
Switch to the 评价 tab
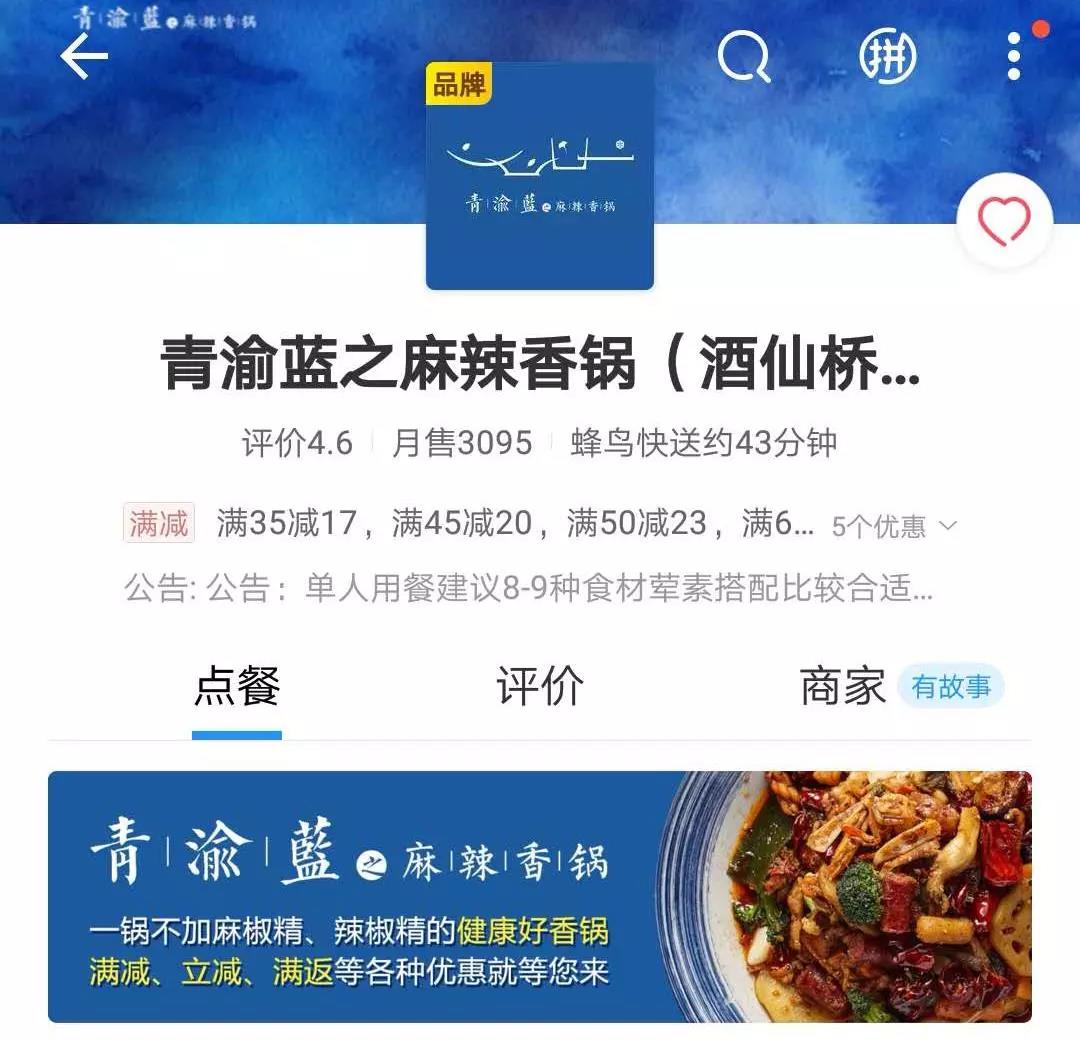pos(540,688)
